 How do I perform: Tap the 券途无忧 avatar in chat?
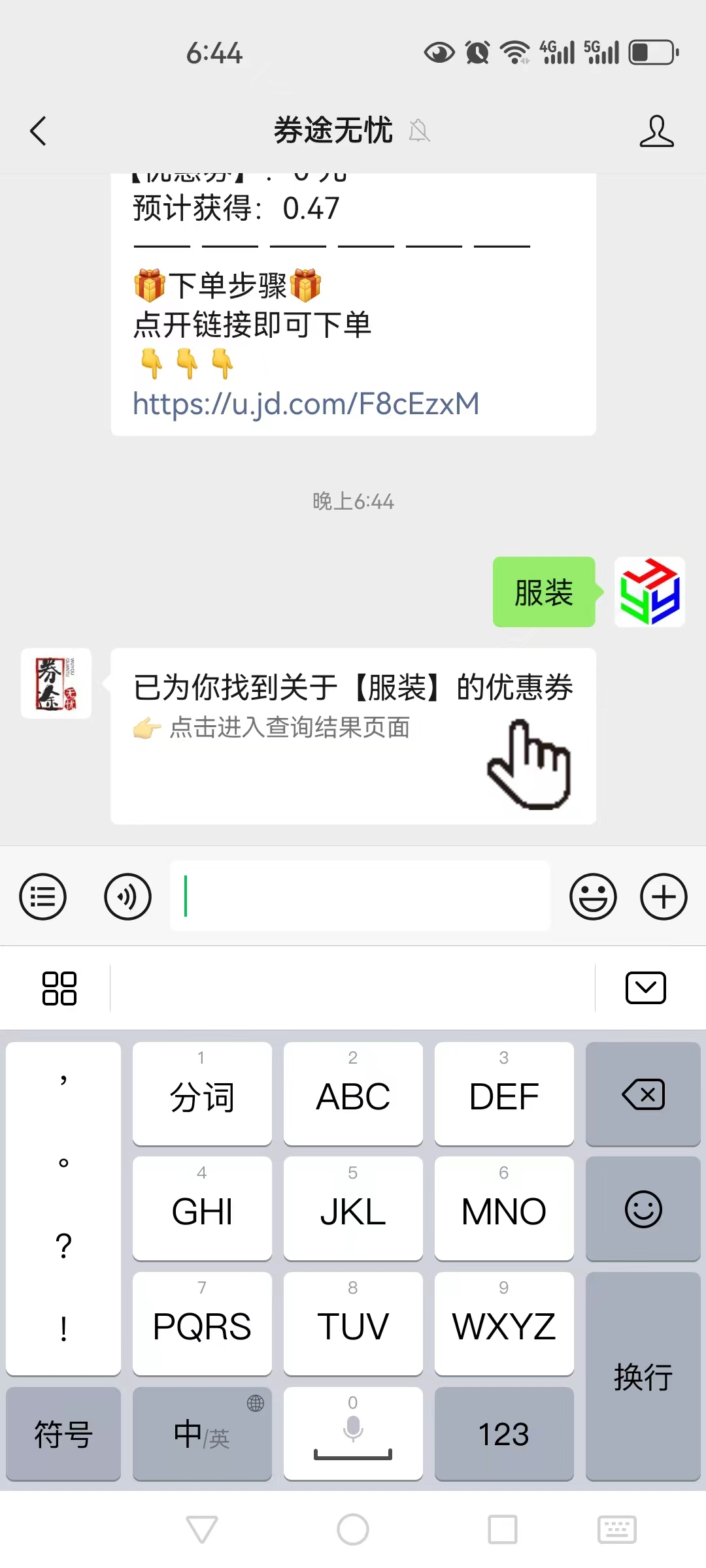(56, 683)
